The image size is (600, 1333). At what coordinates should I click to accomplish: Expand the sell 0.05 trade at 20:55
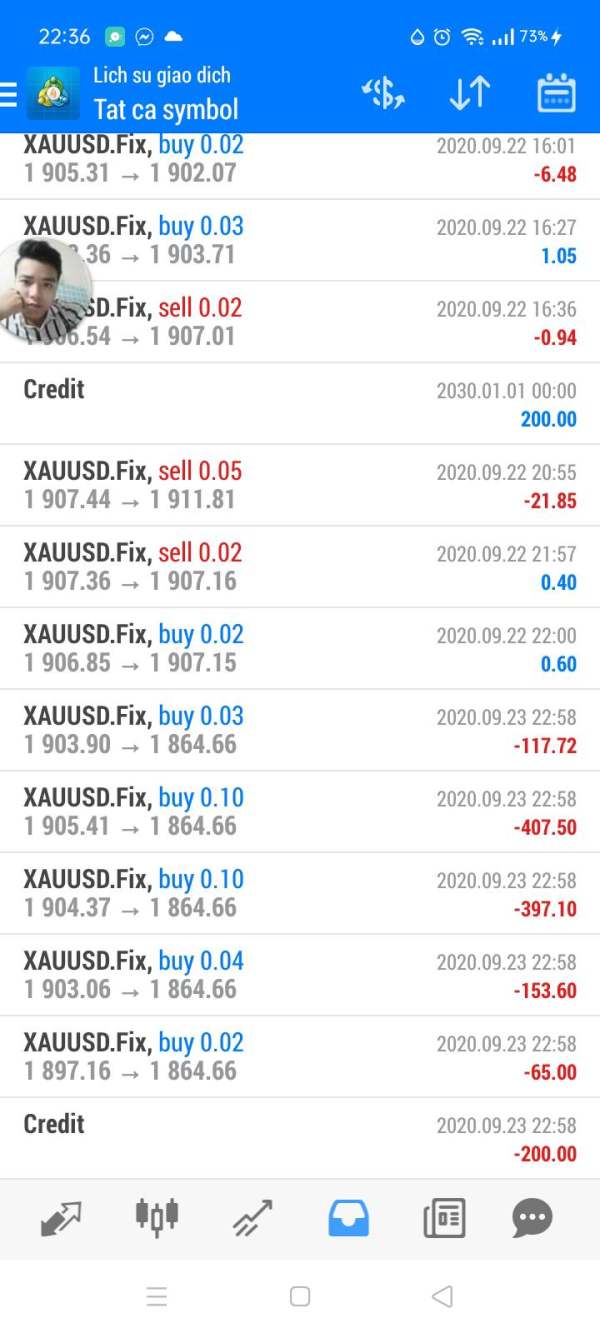(x=300, y=485)
